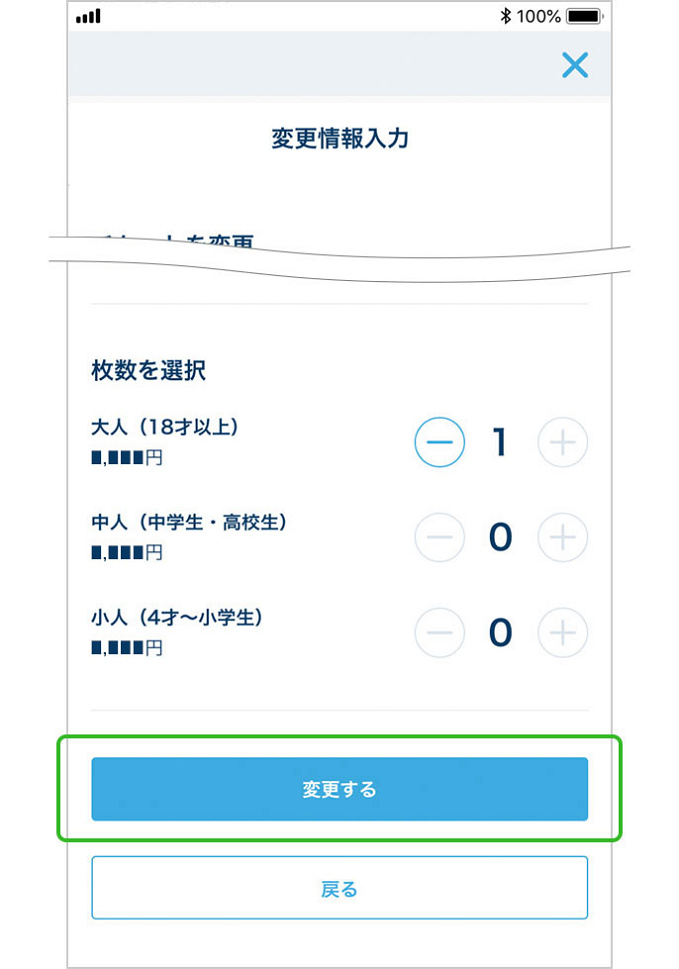Viewport: 679px width, 969px height.
Task: Confirm with the 変更する button
Action: (x=339, y=789)
